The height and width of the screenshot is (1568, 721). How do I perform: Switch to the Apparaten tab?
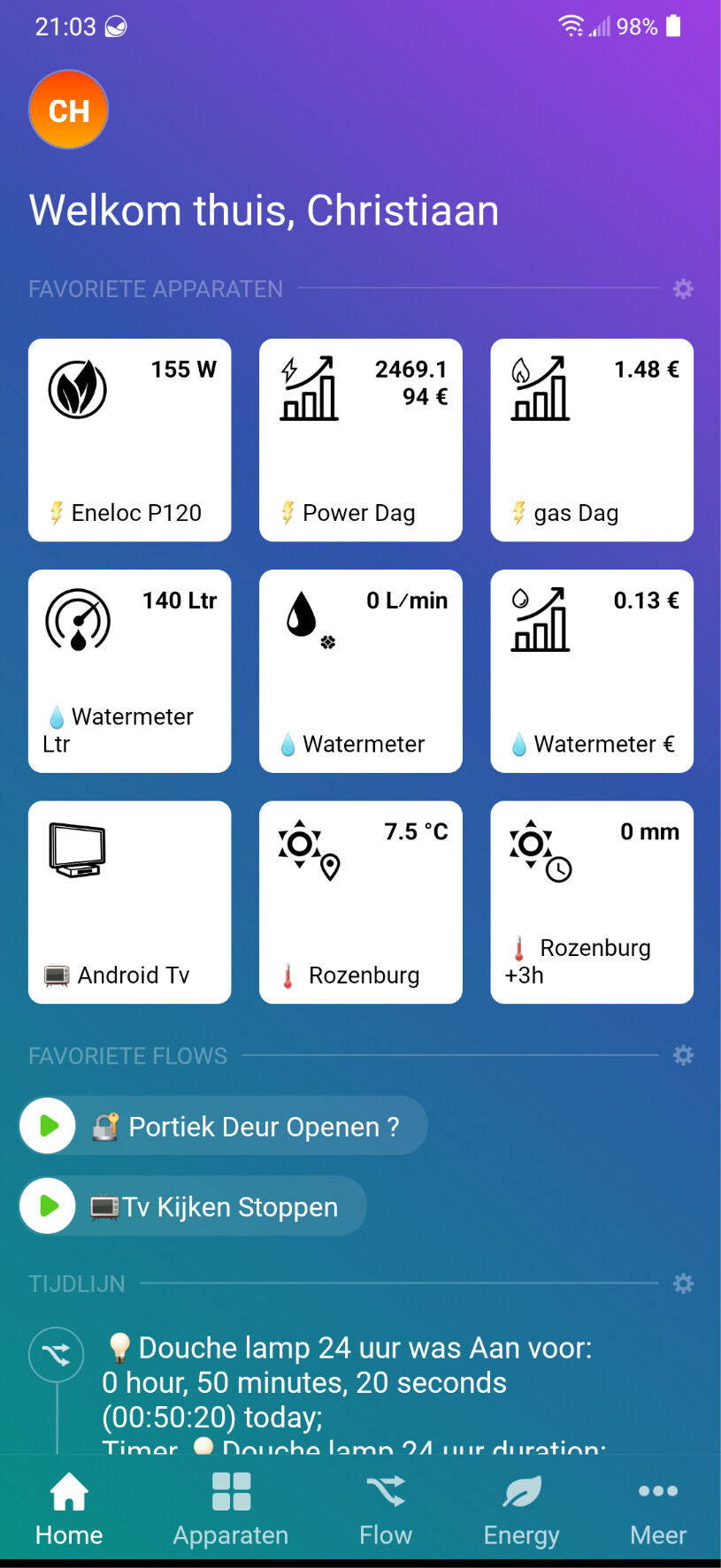(231, 1509)
